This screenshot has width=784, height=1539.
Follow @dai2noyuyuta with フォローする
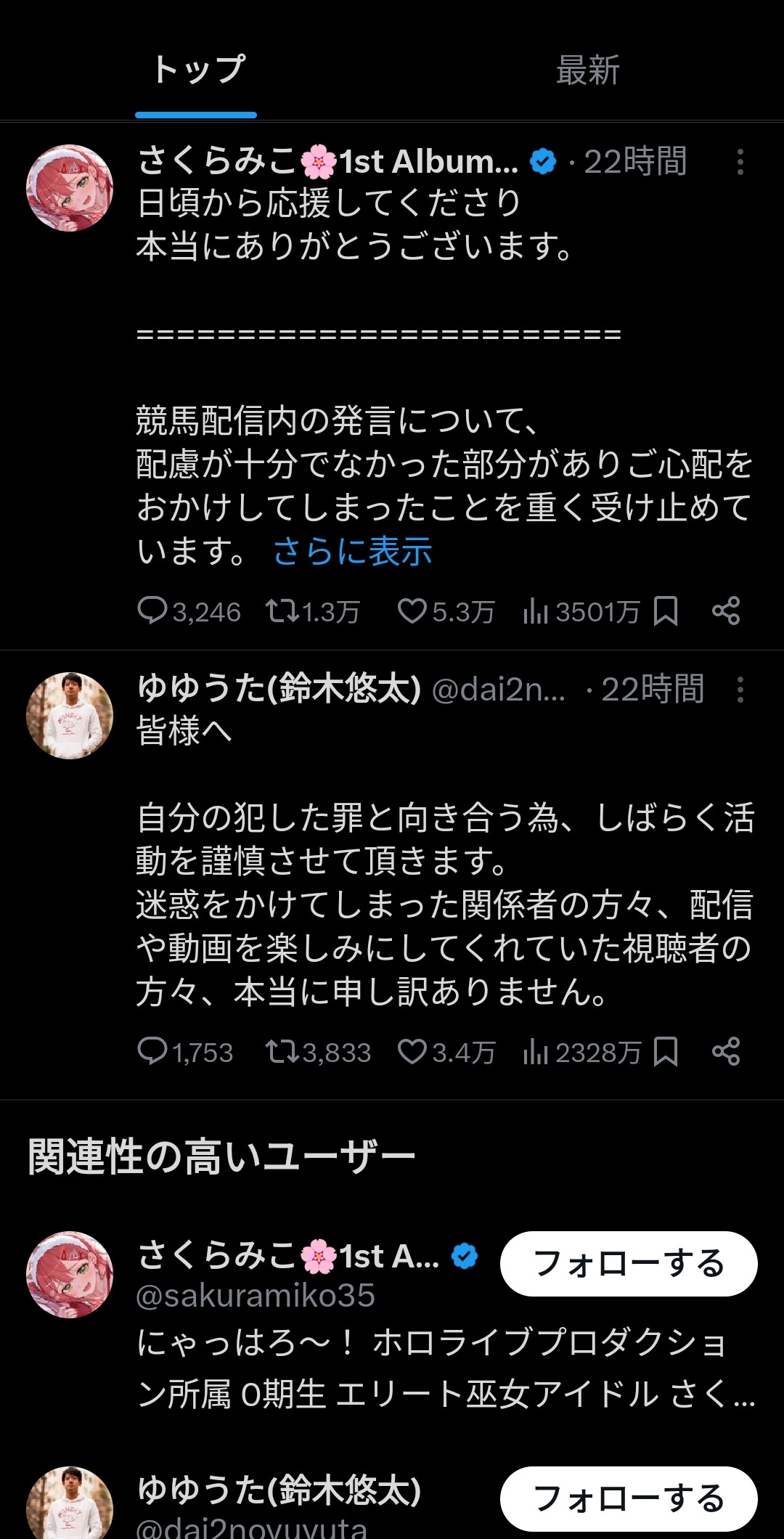pos(629,1498)
